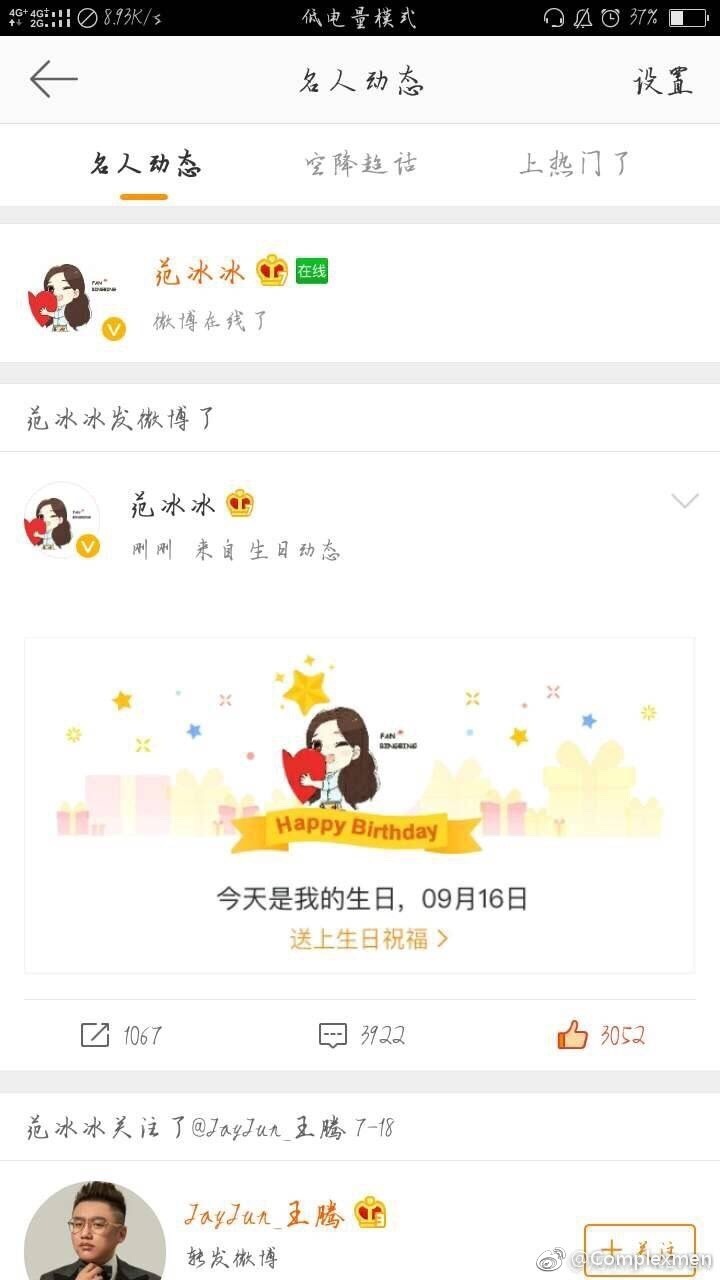View 范冰冰's avatar in the post header

pyautogui.click(x=62, y=521)
